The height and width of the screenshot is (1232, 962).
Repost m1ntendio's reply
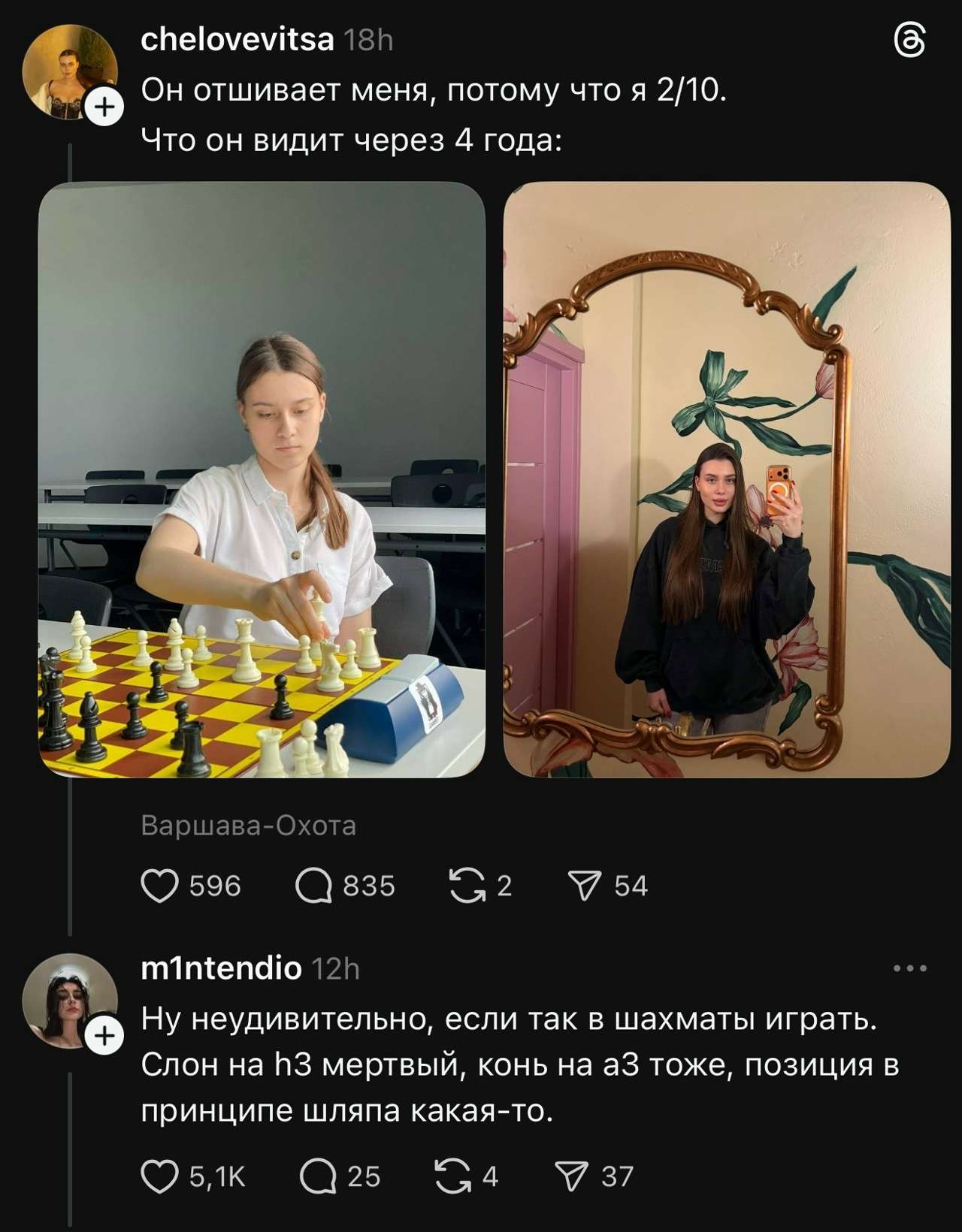[x=453, y=1176]
